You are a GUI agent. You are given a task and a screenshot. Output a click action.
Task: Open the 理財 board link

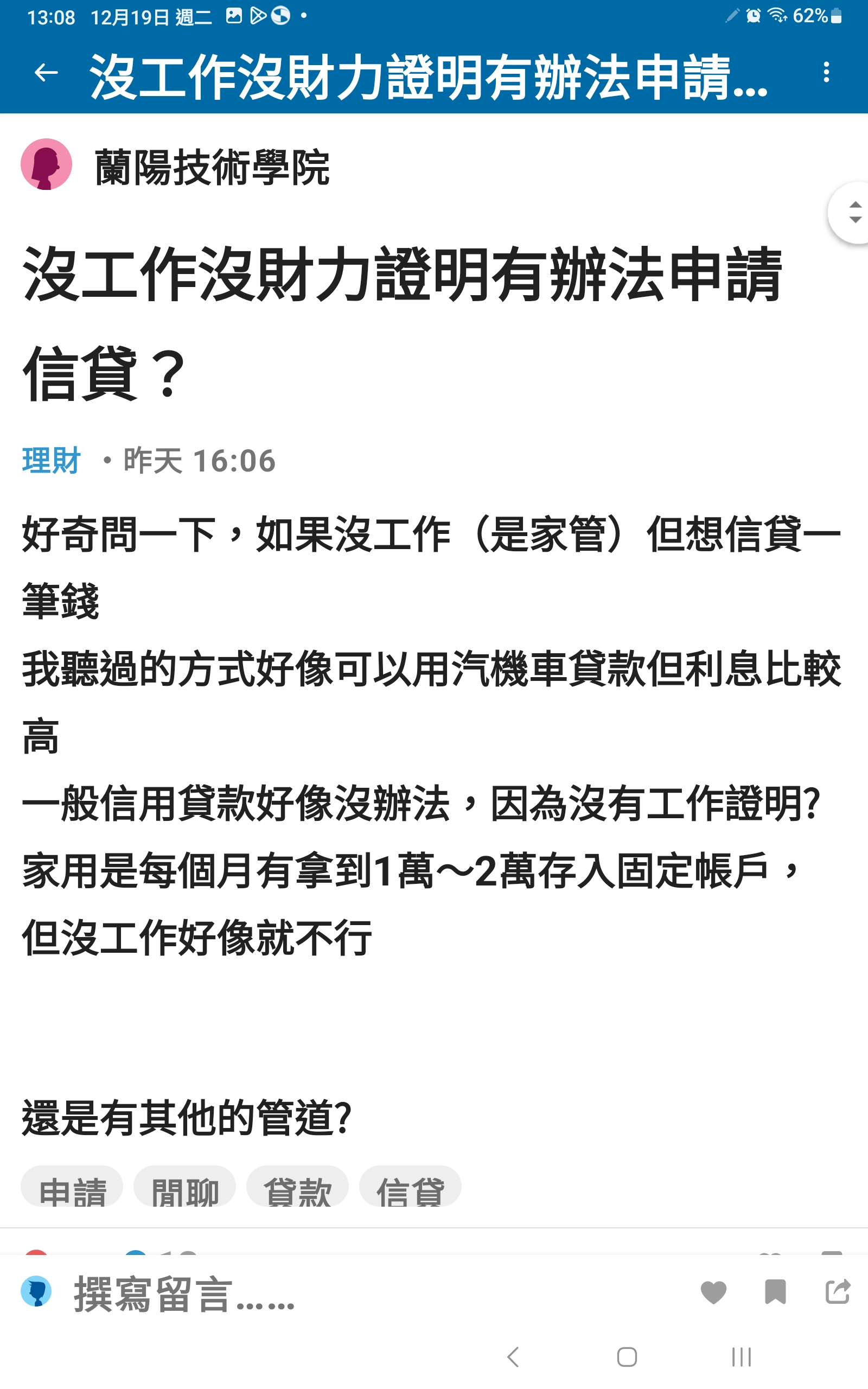(x=51, y=460)
